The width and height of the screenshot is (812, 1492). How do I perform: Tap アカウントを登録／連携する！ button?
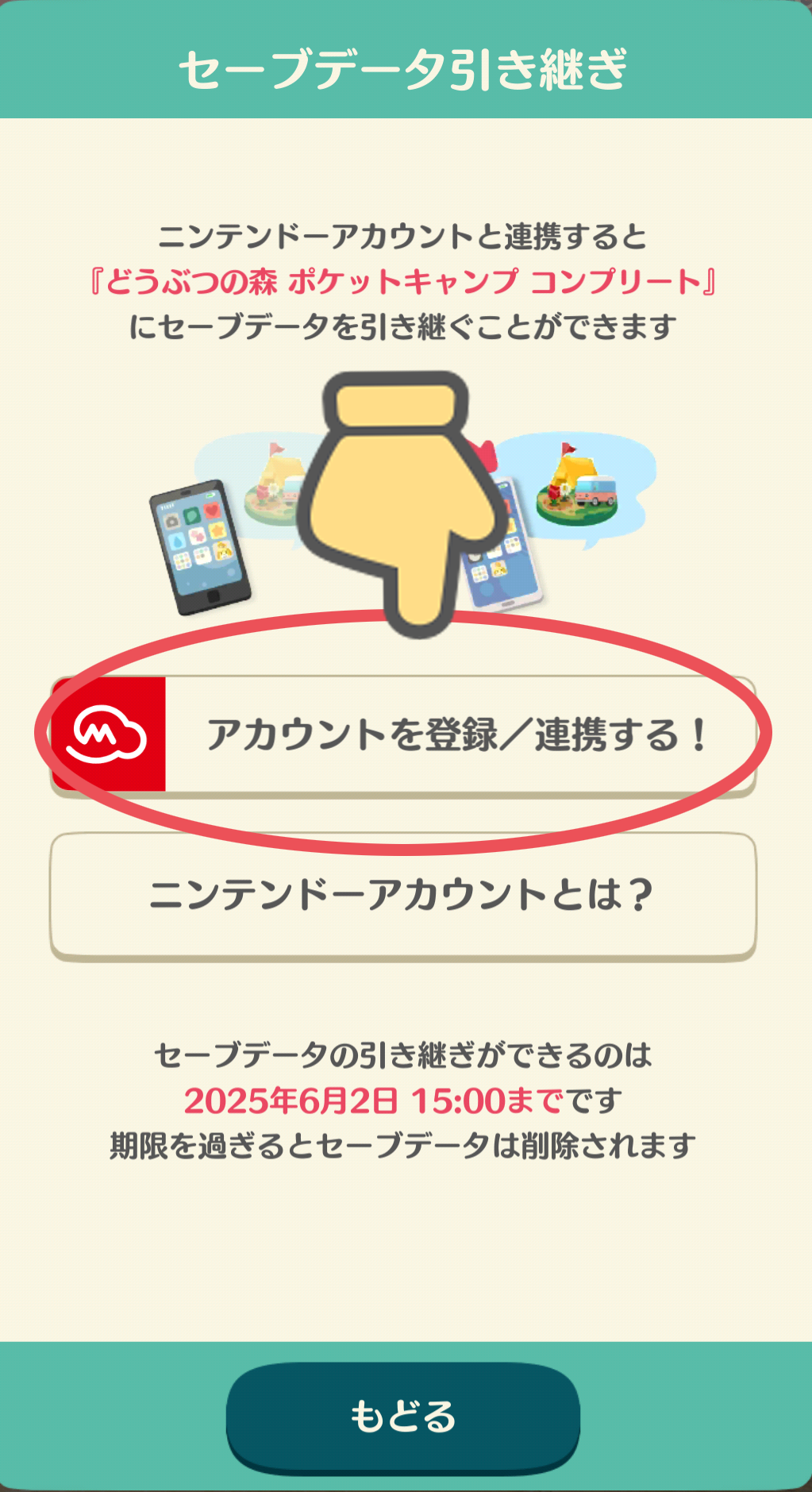coord(403,735)
